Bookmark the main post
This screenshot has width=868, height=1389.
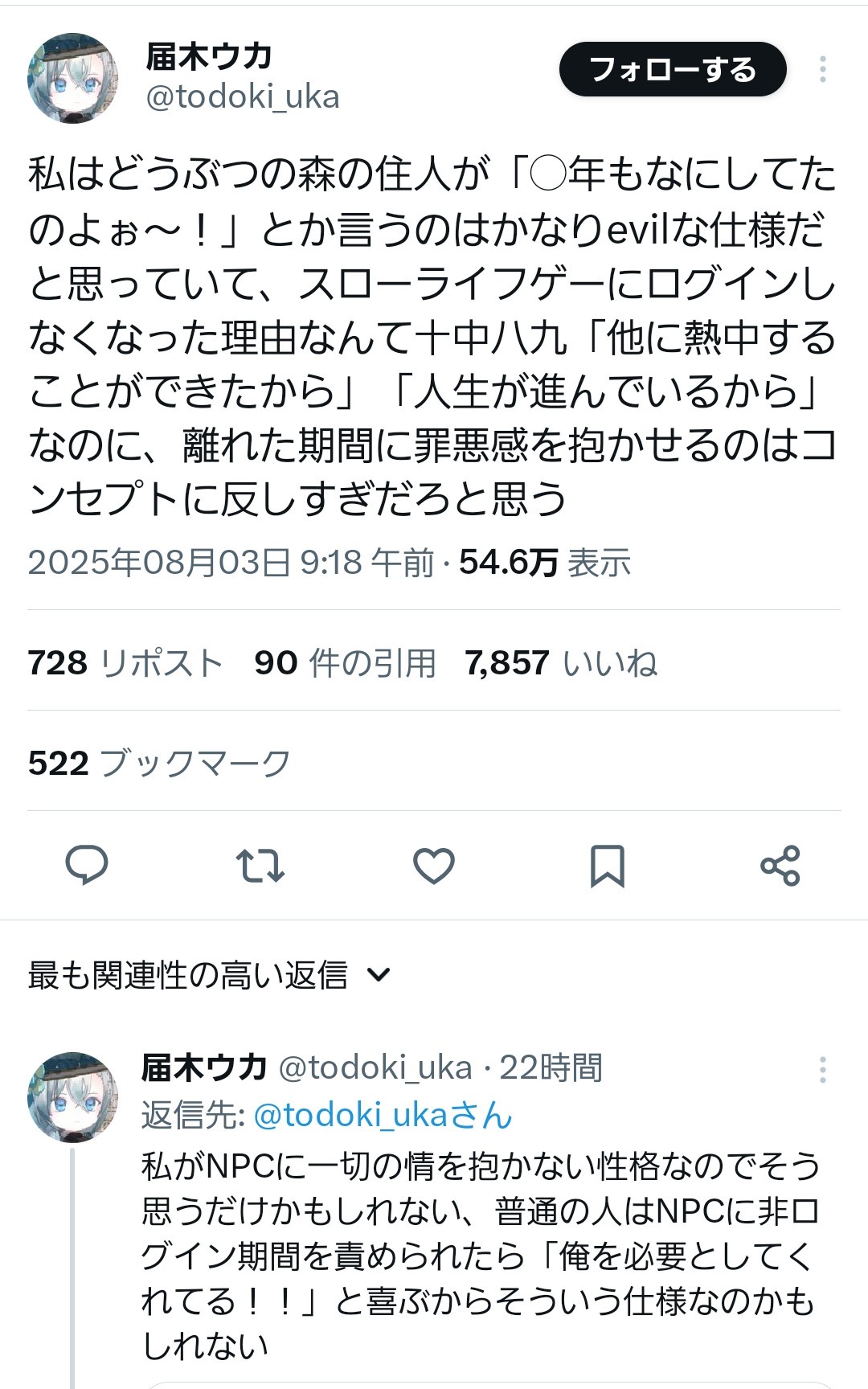607,866
